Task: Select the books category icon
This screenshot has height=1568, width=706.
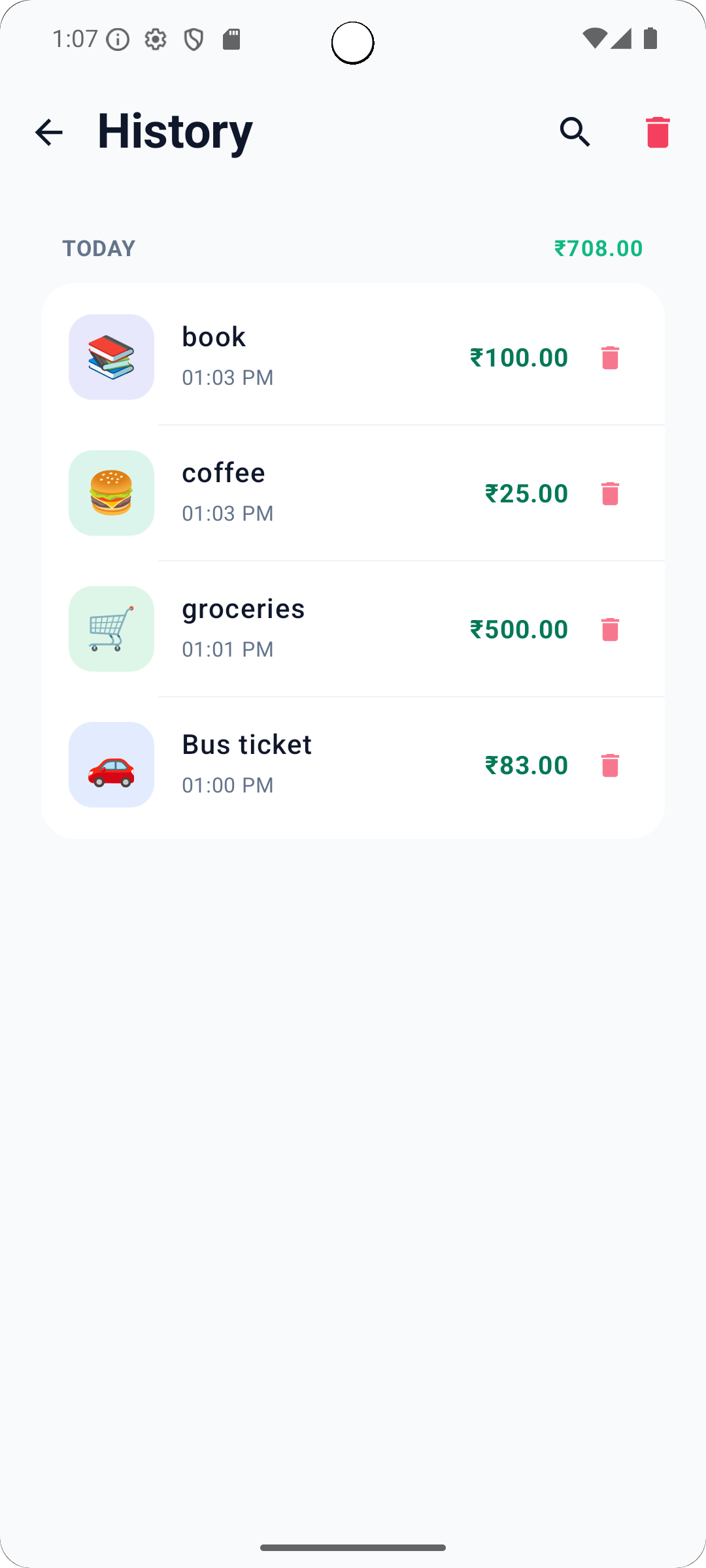Action: pos(110,357)
